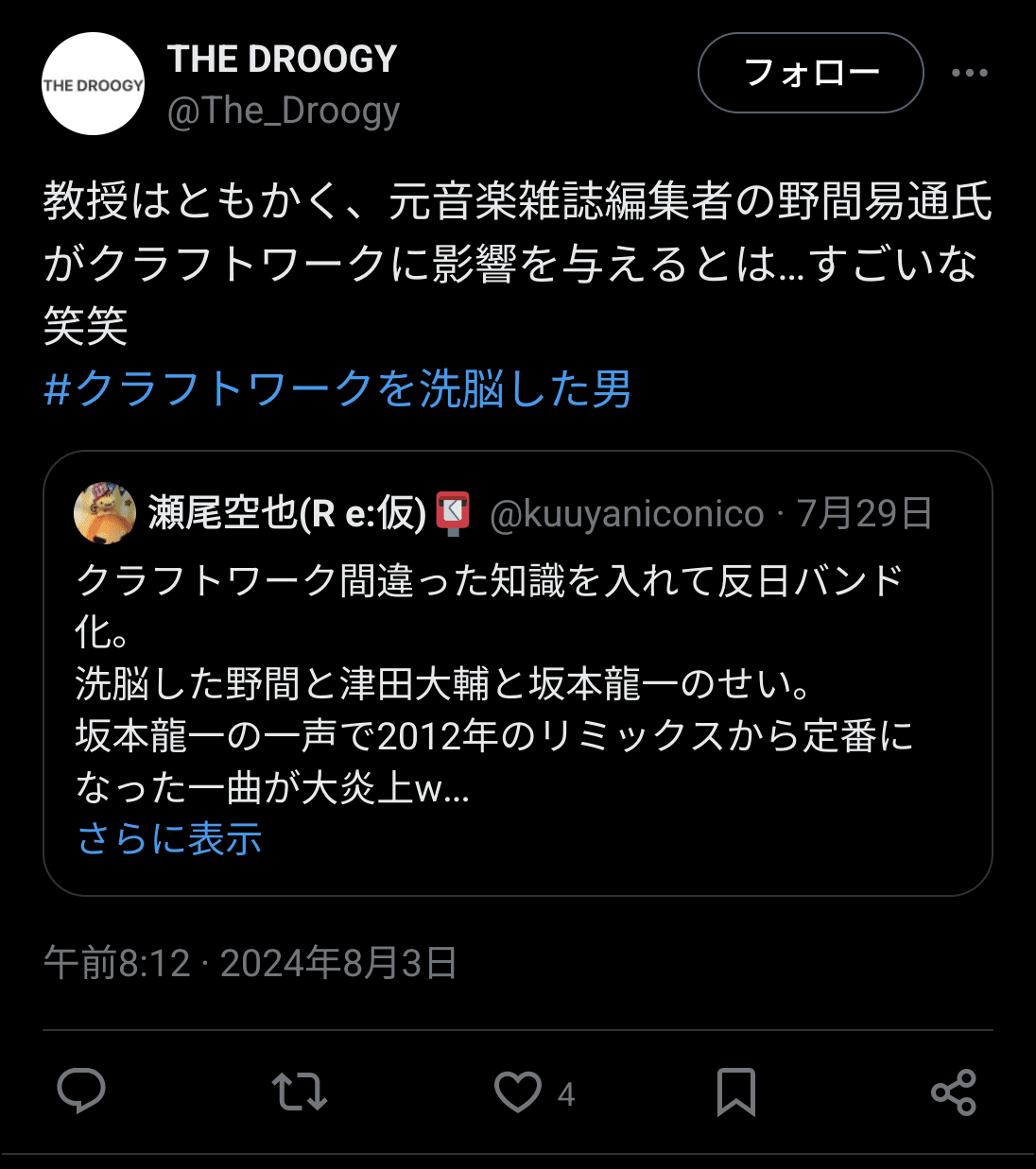The width and height of the screenshot is (1036, 1169).
Task: Open the hashtag クラフトワークを洗脳した男
Action: tap(340, 384)
